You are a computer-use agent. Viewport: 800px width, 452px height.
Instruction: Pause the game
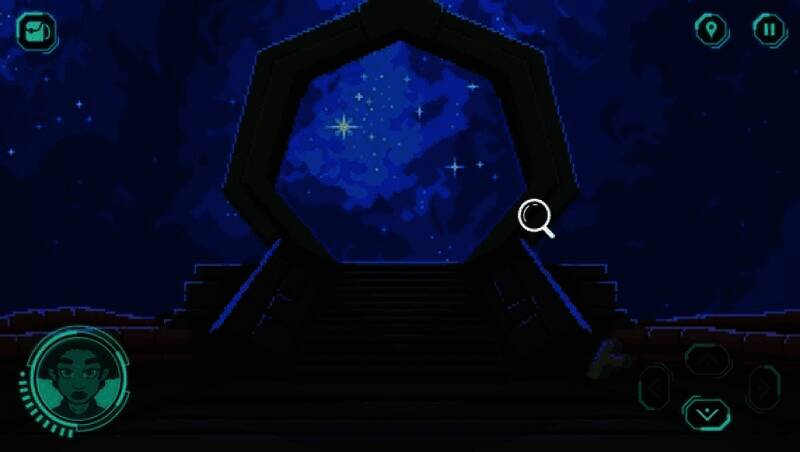(x=769, y=29)
